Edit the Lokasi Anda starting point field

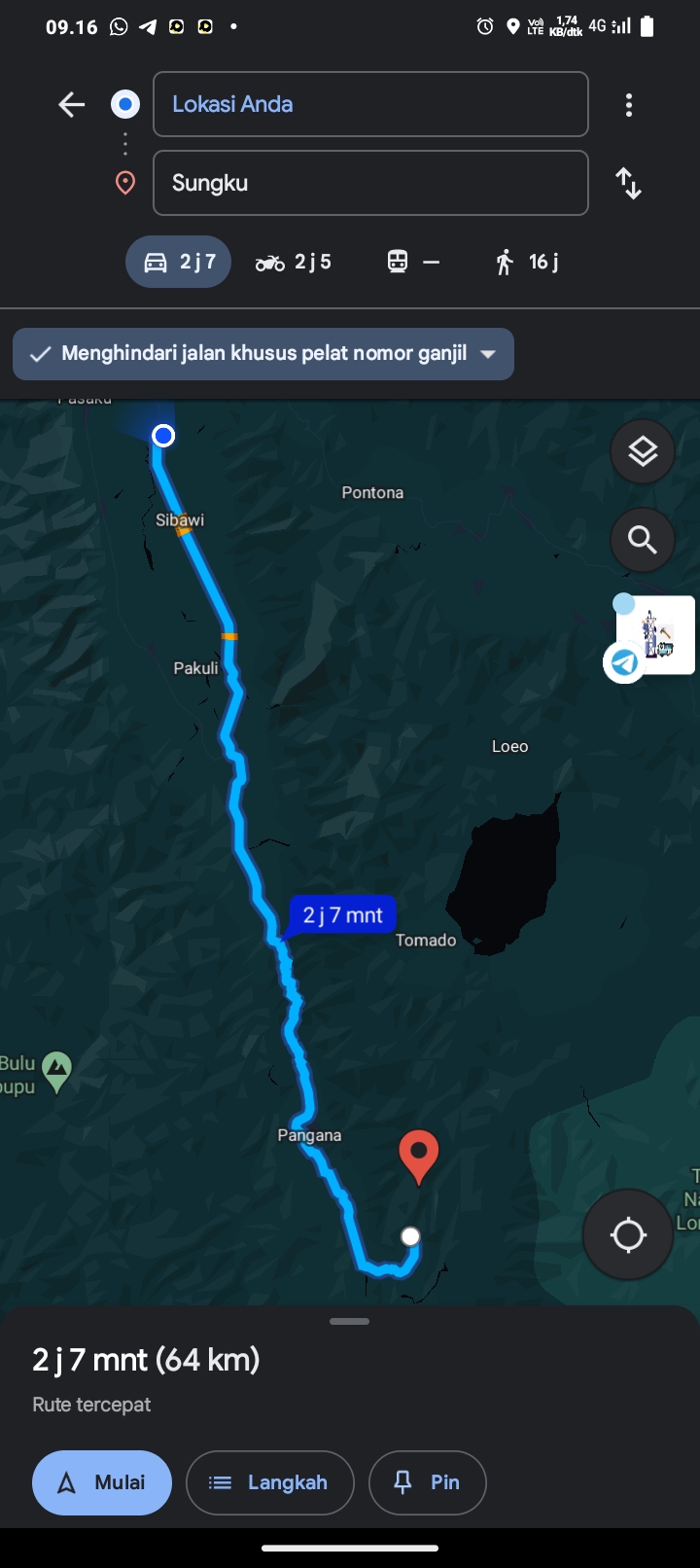pyautogui.click(x=370, y=104)
